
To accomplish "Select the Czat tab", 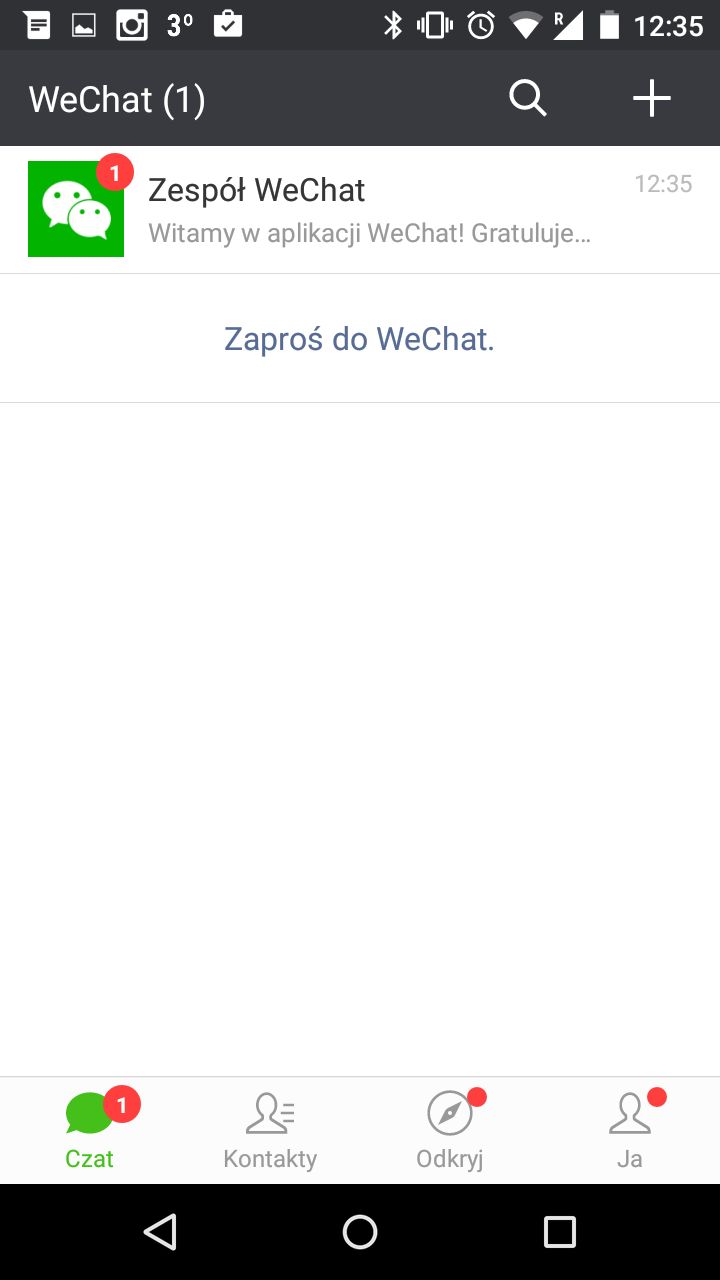I will [x=90, y=1131].
